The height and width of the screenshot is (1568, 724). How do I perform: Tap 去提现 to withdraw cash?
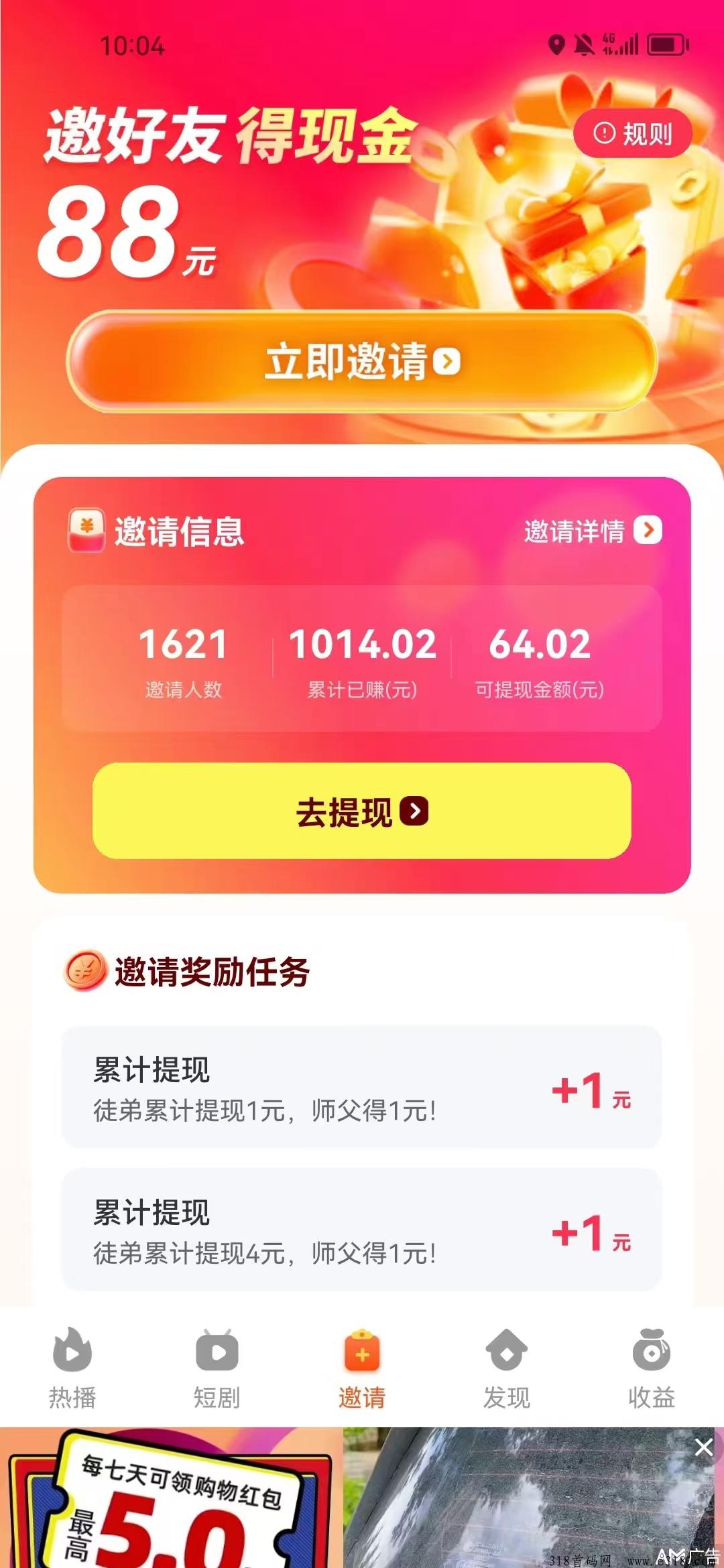pos(362,811)
